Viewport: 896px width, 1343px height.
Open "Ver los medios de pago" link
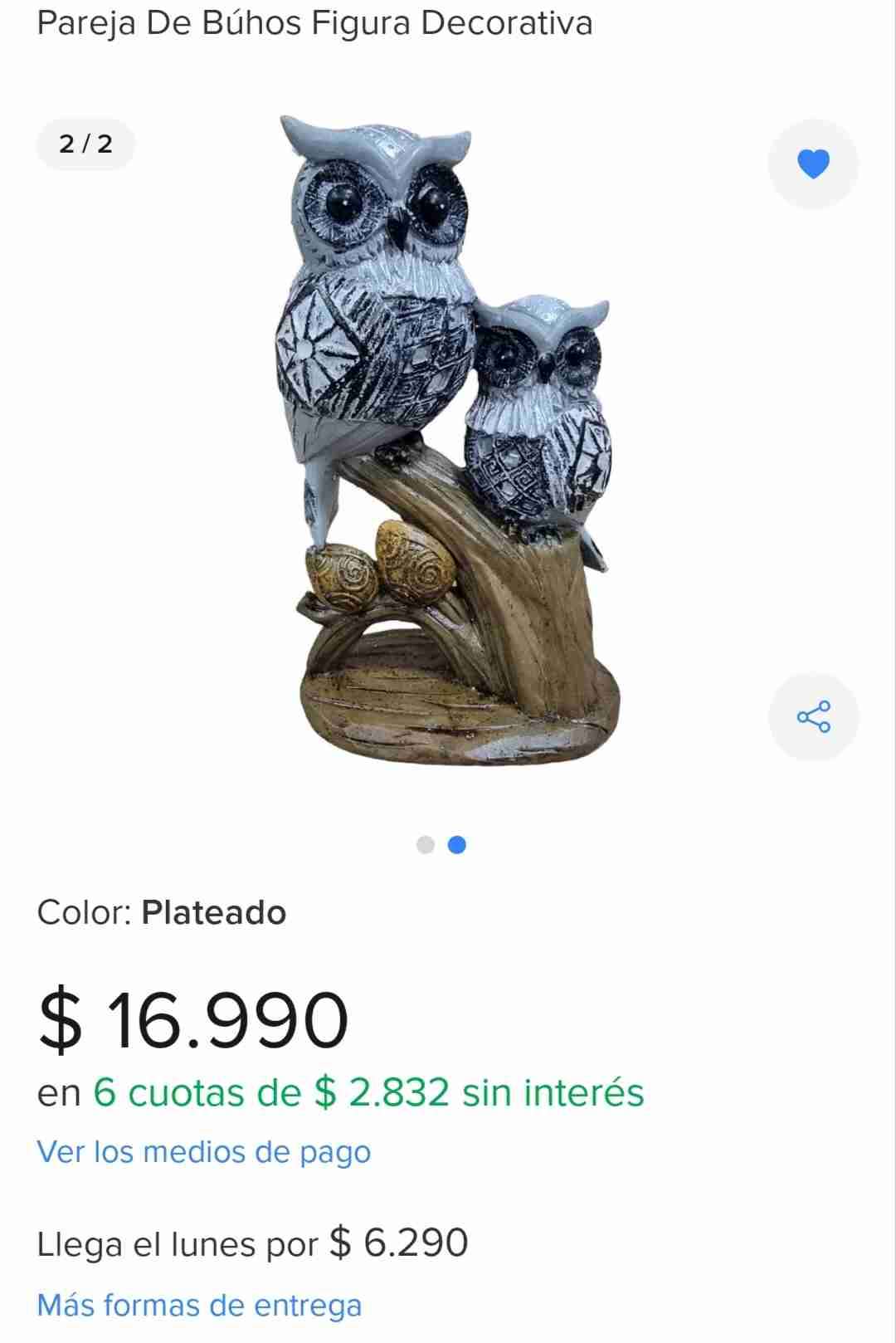pyautogui.click(x=203, y=1152)
